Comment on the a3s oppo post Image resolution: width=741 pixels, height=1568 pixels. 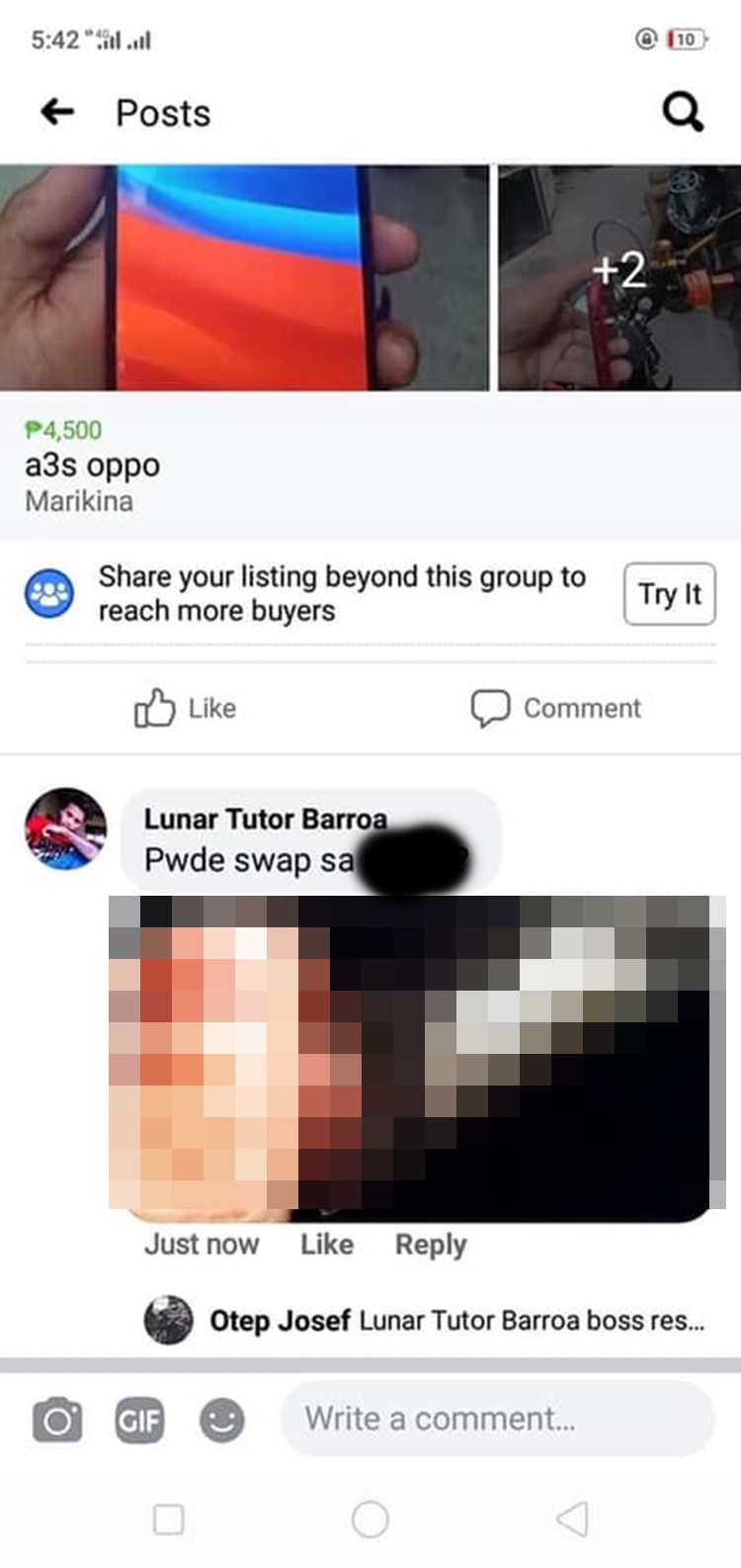coord(555,708)
